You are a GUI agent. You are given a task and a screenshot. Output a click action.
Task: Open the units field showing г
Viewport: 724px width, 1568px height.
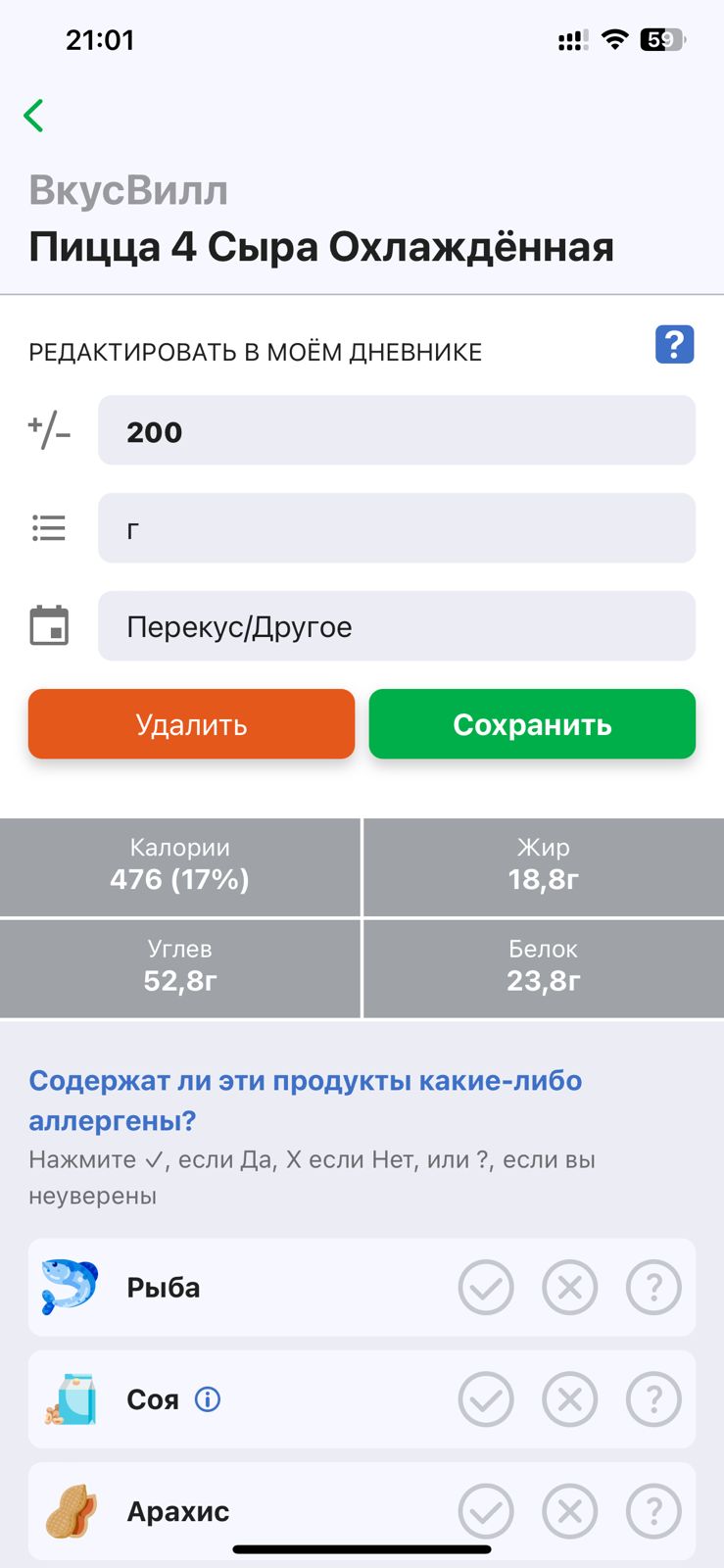397,527
